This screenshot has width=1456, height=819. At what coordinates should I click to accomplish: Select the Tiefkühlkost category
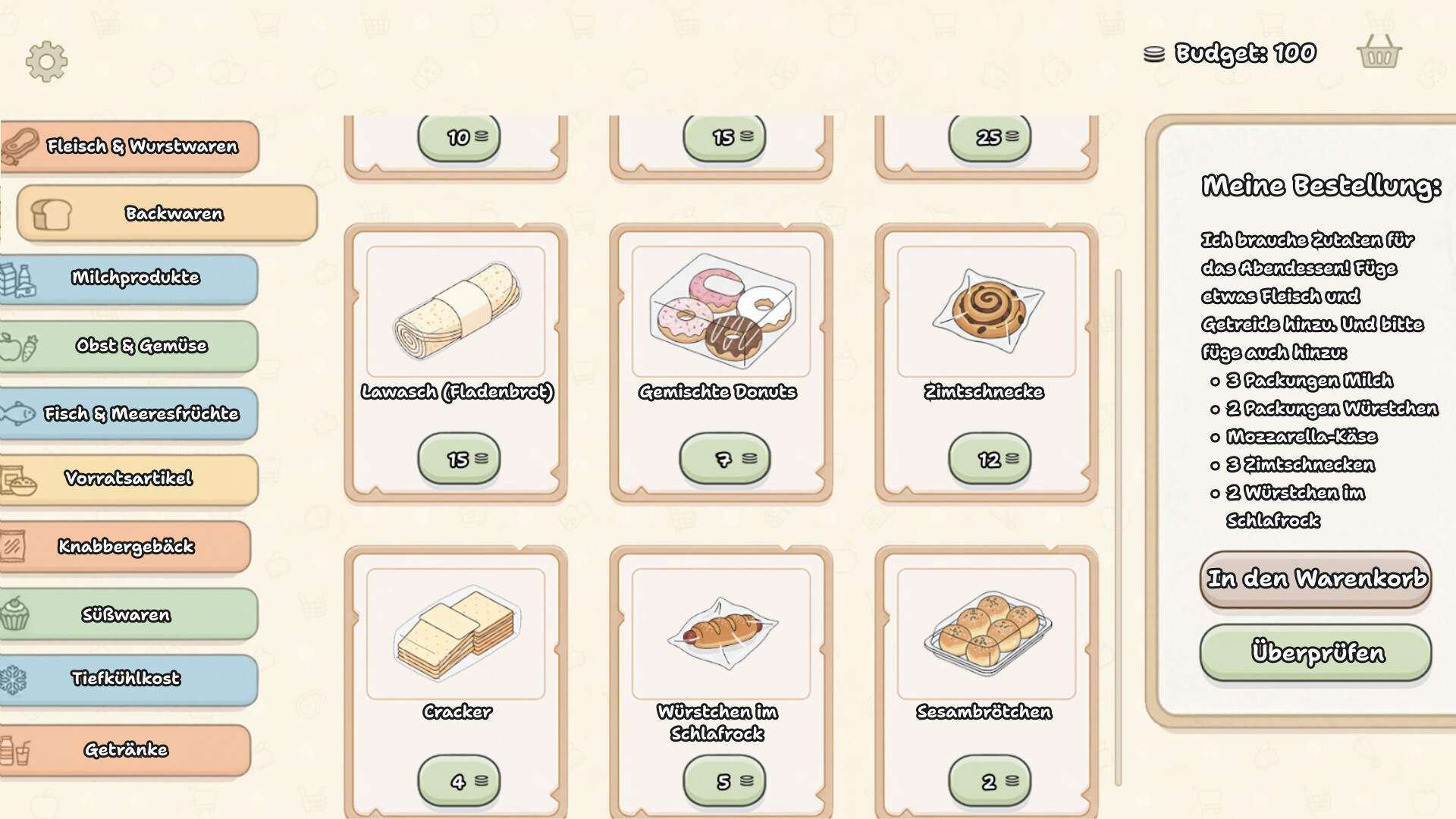130,679
